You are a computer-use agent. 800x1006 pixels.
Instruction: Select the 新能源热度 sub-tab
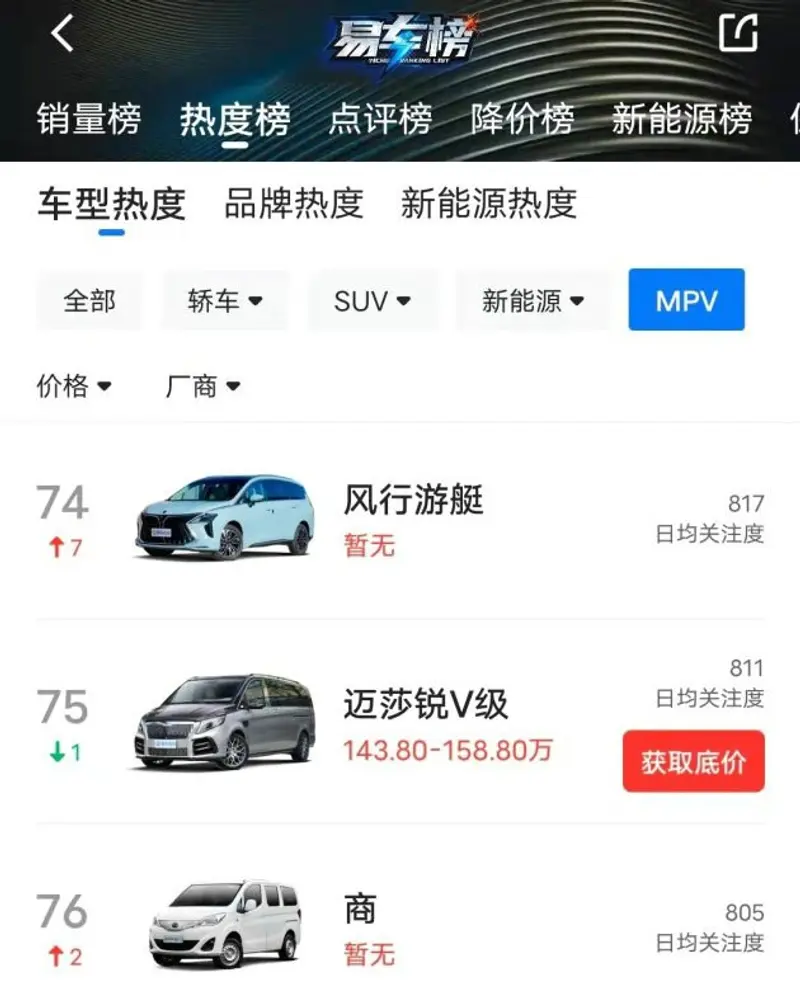(488, 204)
